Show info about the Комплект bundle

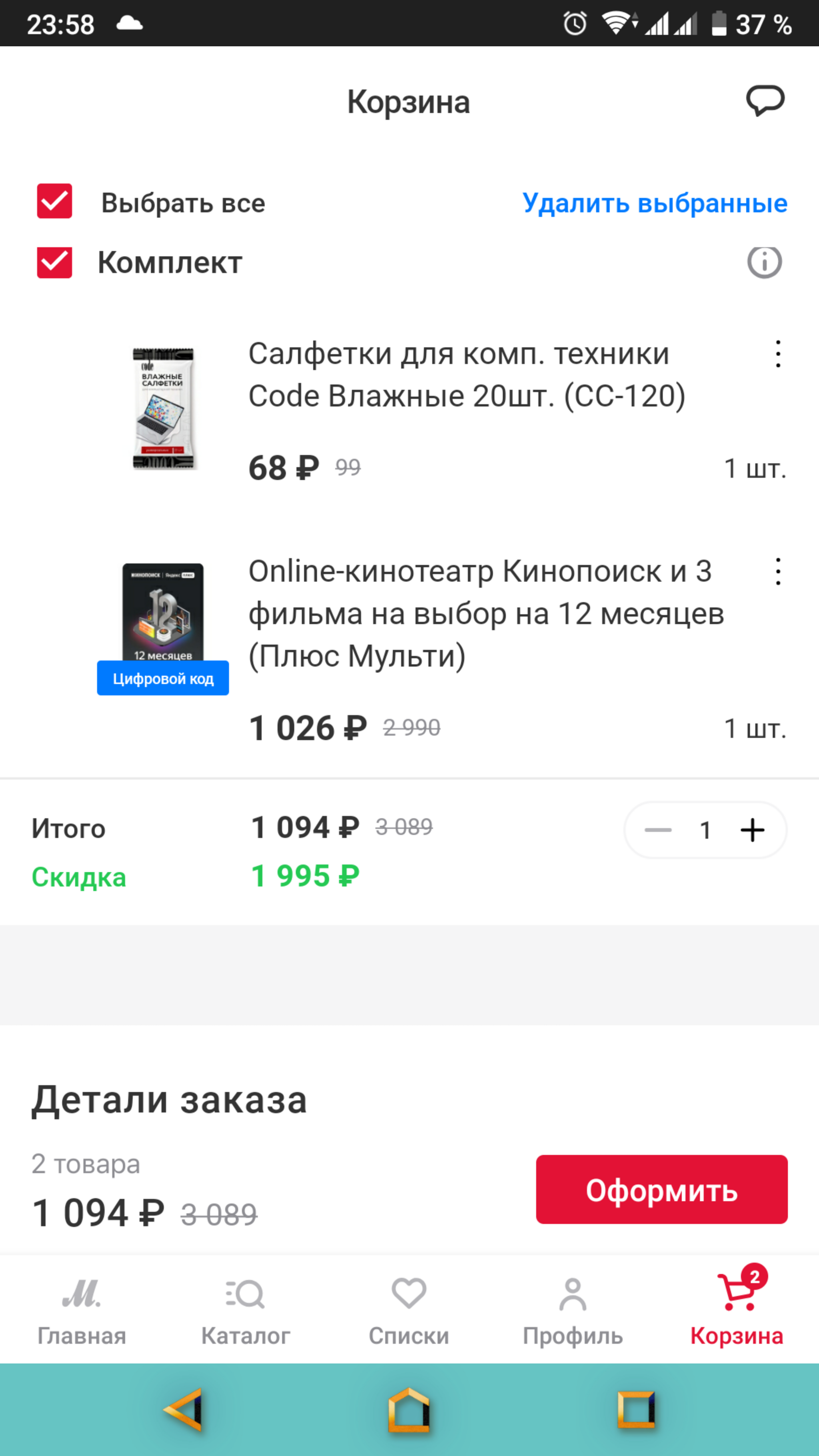point(764,262)
